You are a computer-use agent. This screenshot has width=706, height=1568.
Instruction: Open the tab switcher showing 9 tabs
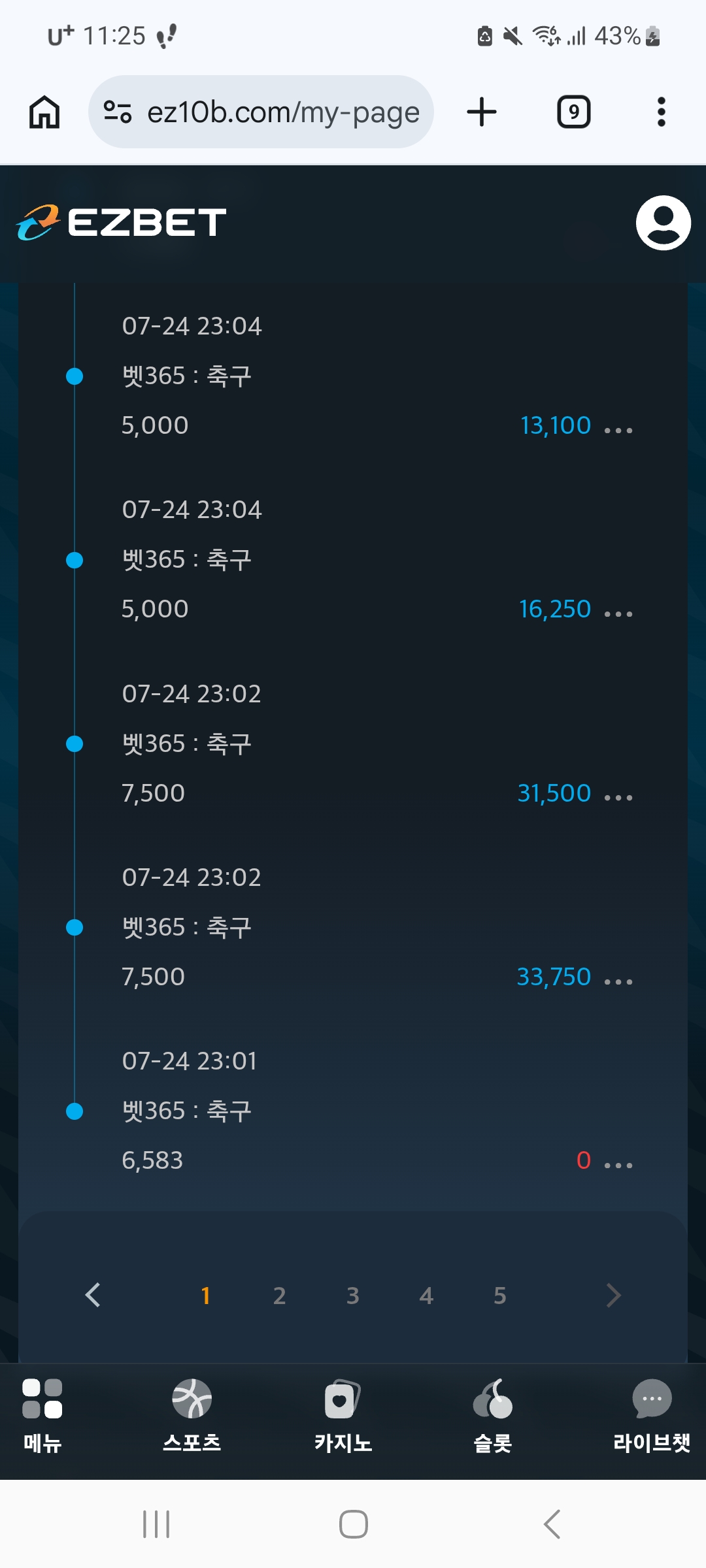574,112
